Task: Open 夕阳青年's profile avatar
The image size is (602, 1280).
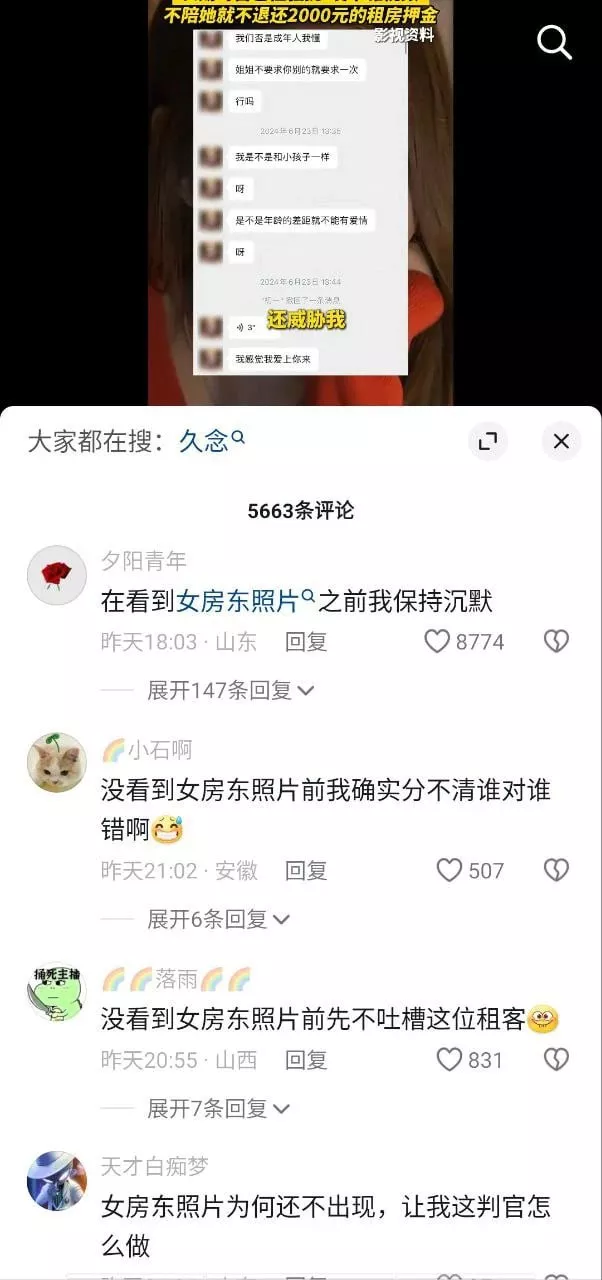Action: pyautogui.click(x=56, y=575)
